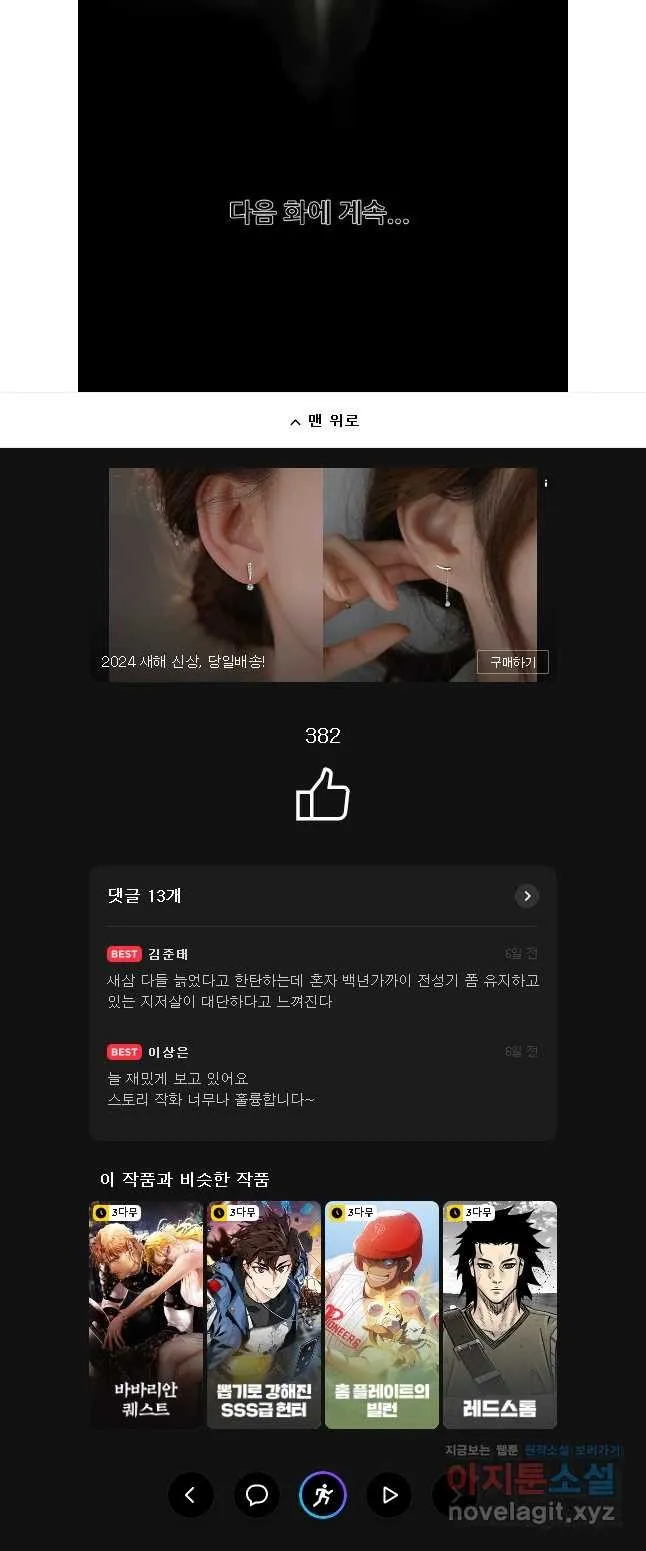Tap 맨 위로 to return to top

click(323, 421)
